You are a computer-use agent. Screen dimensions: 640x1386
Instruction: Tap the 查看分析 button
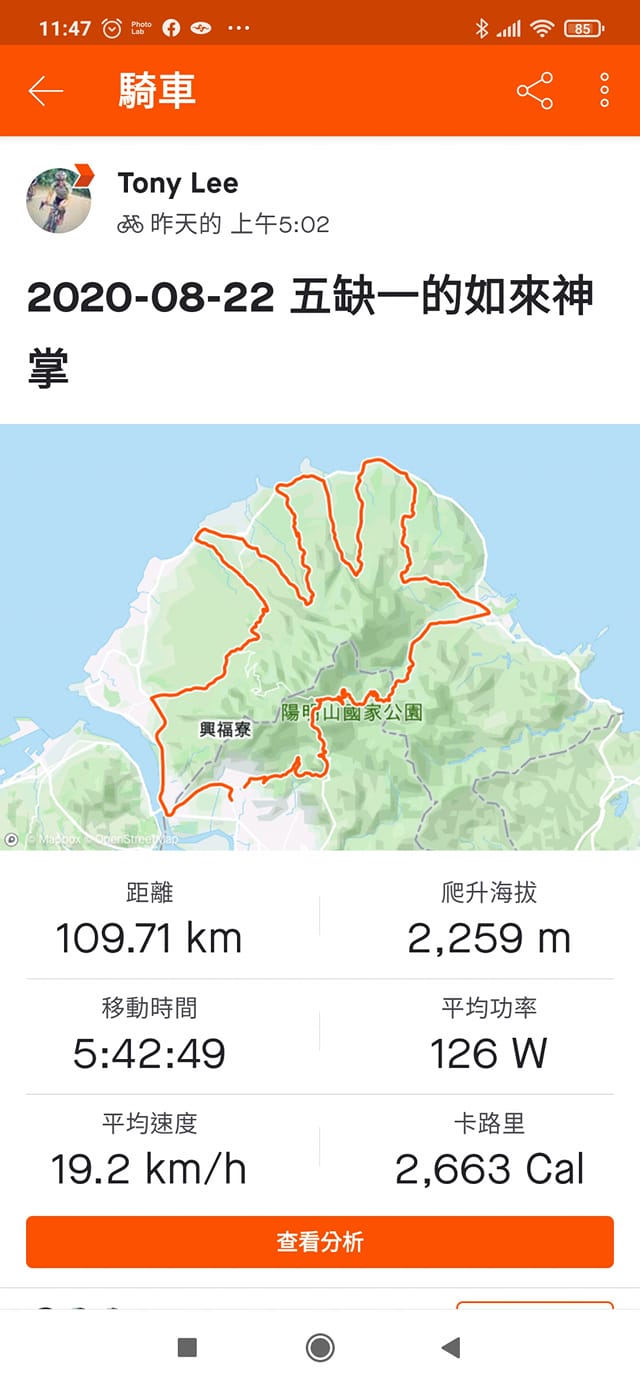pyautogui.click(x=320, y=1242)
